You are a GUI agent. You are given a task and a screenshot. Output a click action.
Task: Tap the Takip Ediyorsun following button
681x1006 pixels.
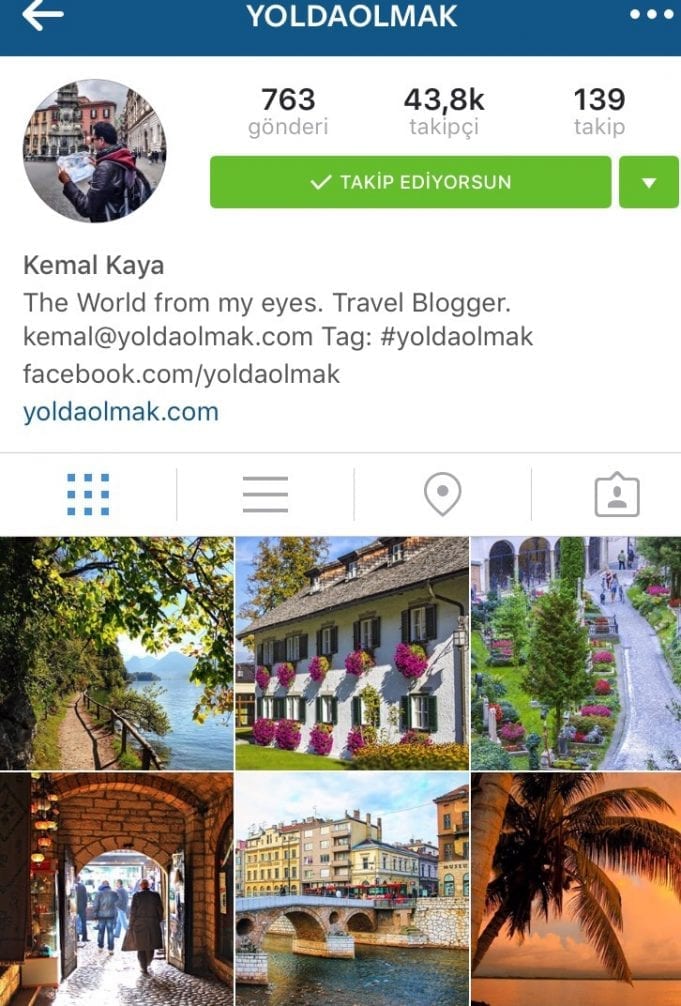410,182
